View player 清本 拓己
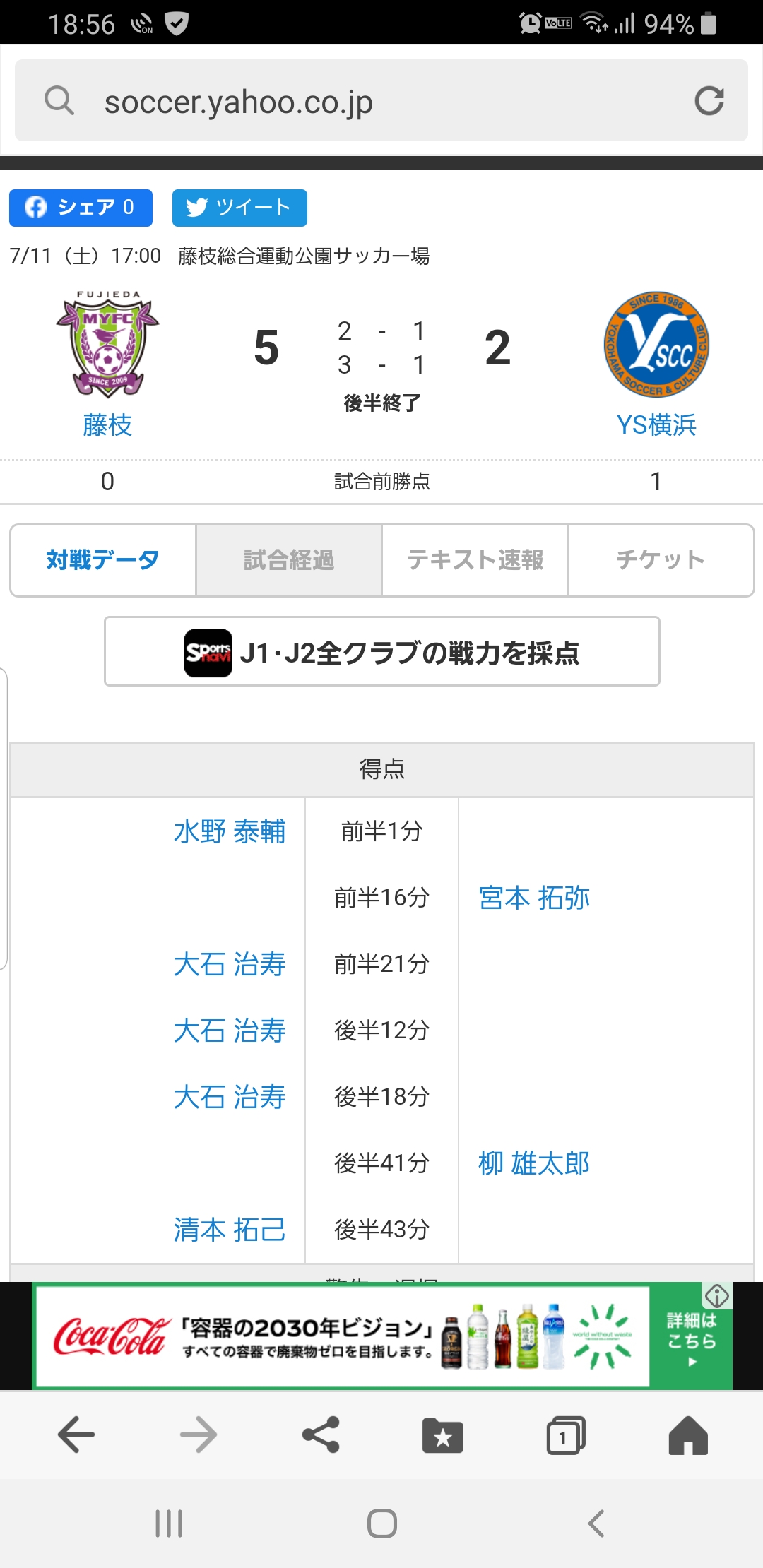Viewport: 763px width, 1568px height. (x=230, y=1230)
